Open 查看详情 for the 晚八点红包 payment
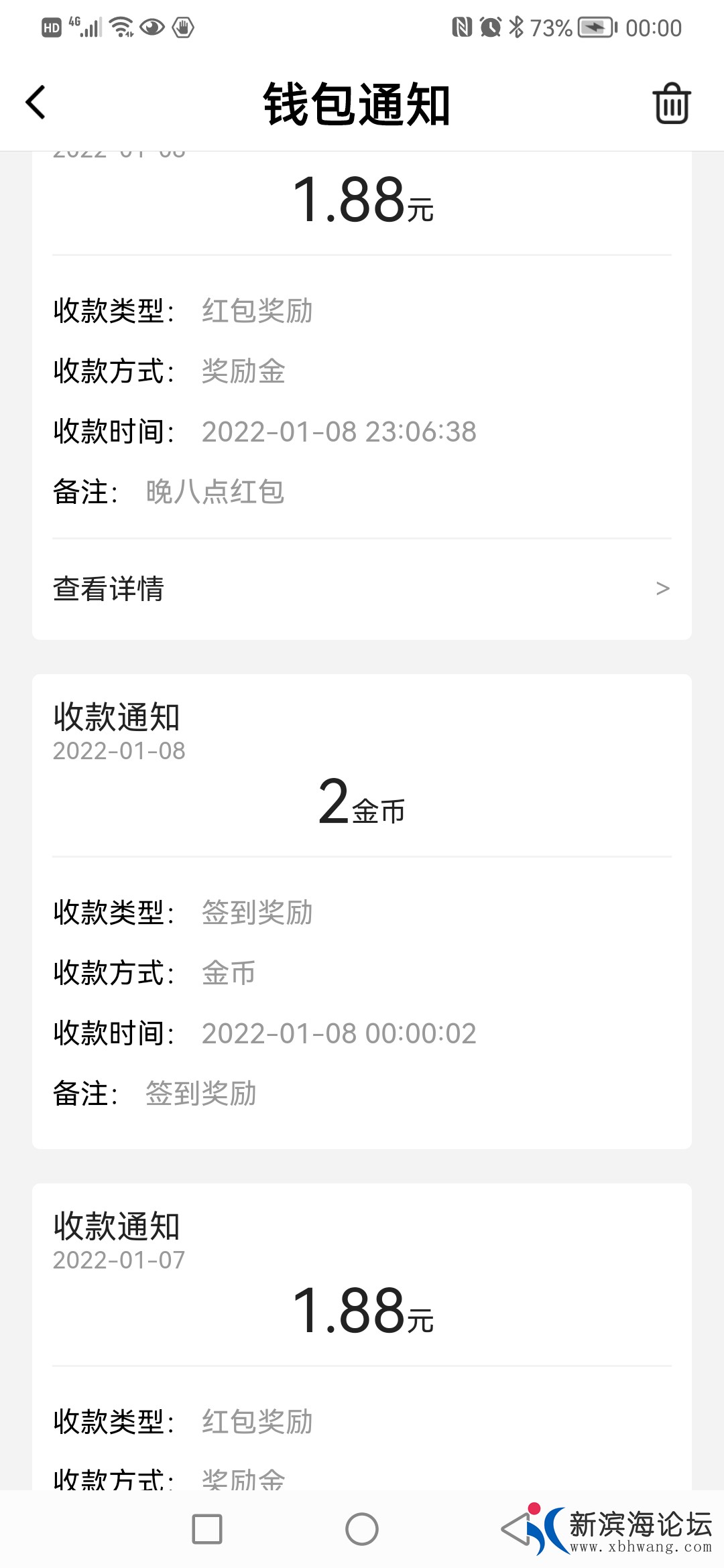 [361, 588]
